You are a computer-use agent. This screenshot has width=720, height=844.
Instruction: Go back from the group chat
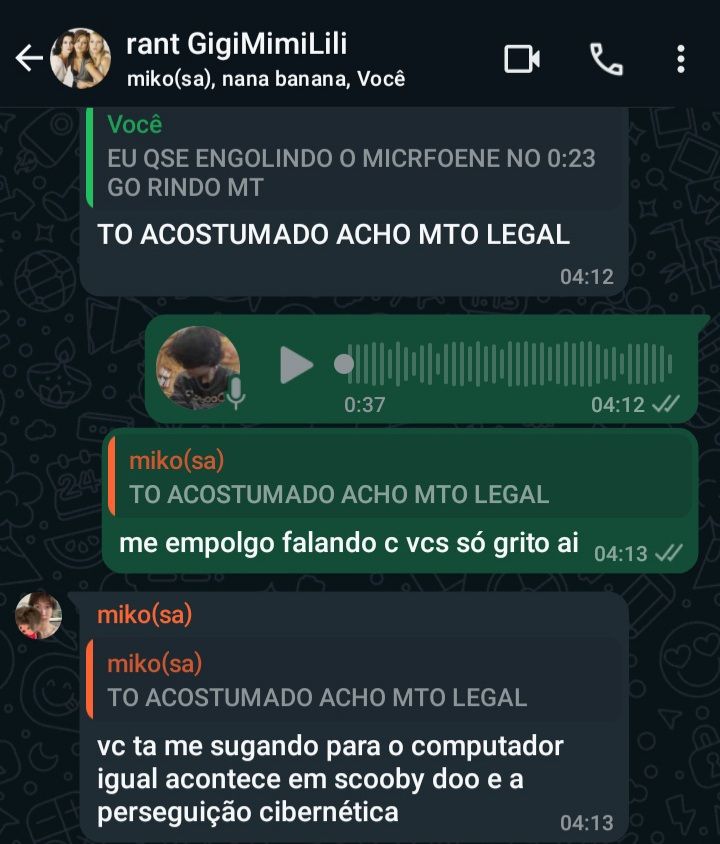[x=28, y=59]
